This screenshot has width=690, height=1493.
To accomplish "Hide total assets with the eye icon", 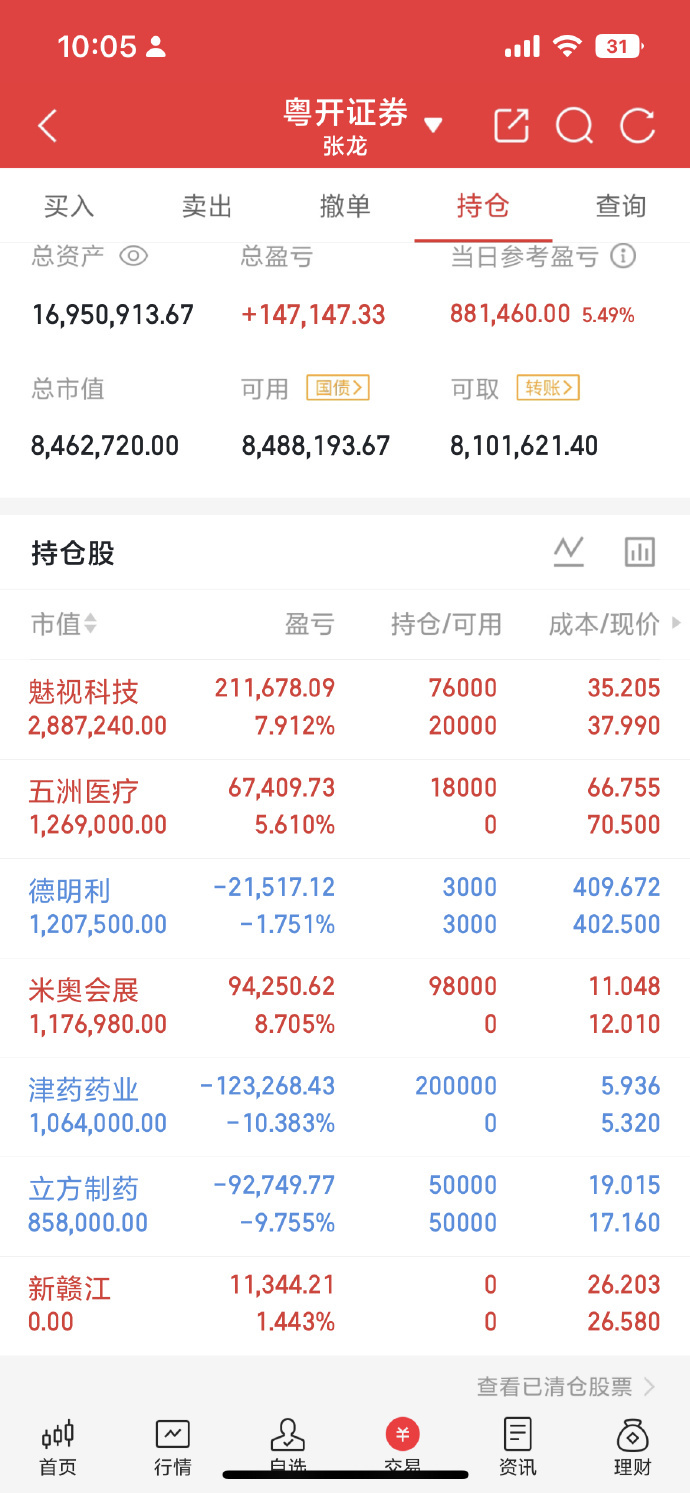I will [134, 256].
